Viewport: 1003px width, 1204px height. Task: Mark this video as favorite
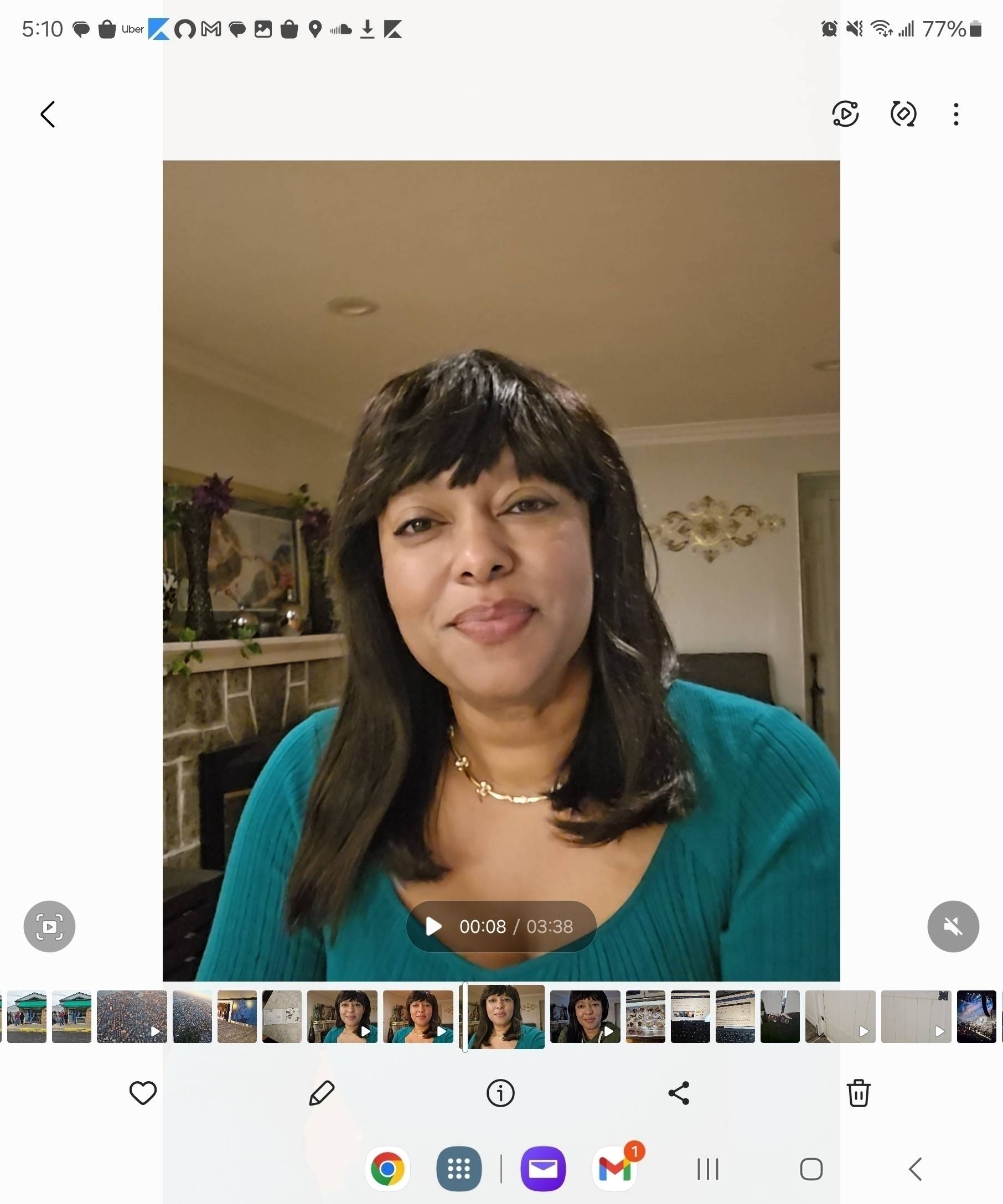pyautogui.click(x=143, y=1092)
